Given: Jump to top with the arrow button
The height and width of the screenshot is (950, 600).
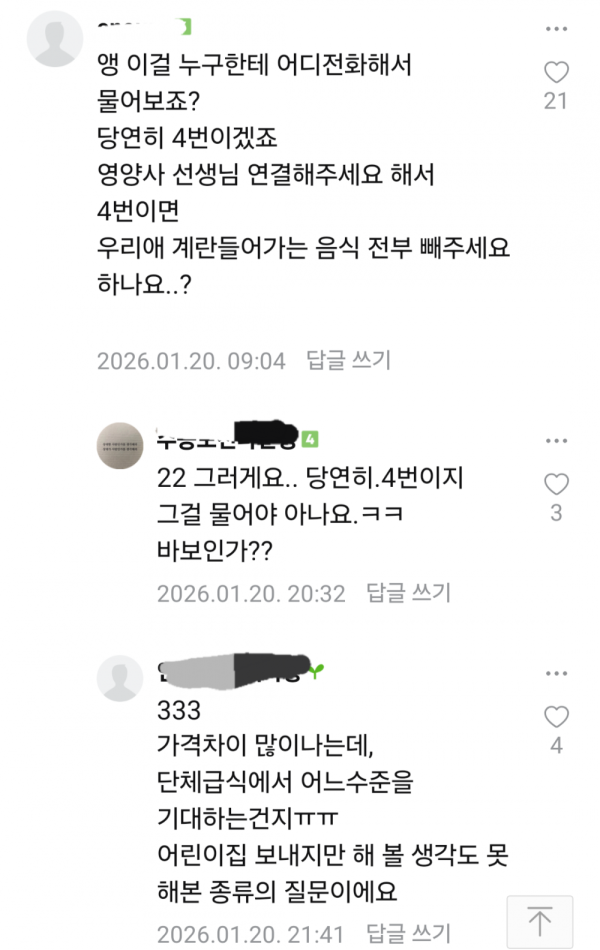Looking at the screenshot, I should [540, 920].
